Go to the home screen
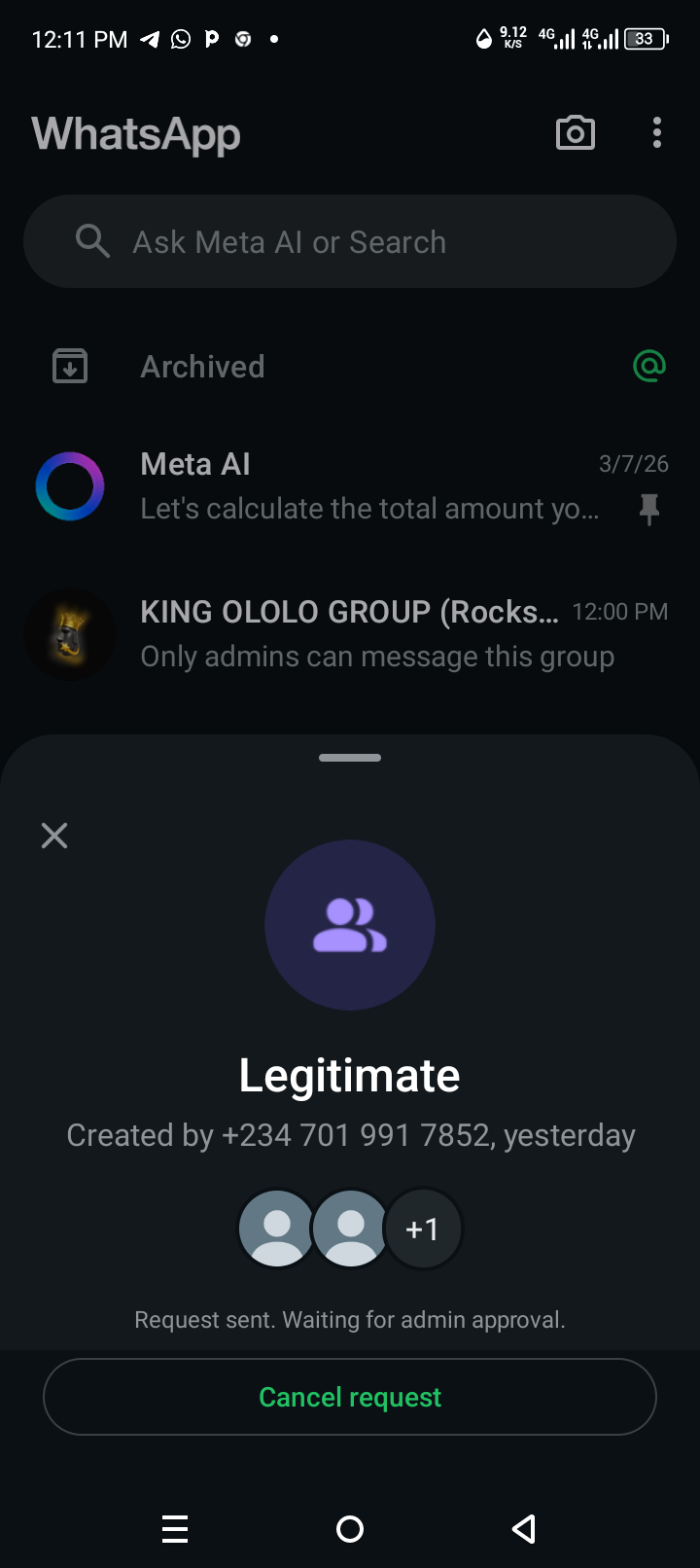This screenshot has height=1568, width=700. coord(350,1529)
